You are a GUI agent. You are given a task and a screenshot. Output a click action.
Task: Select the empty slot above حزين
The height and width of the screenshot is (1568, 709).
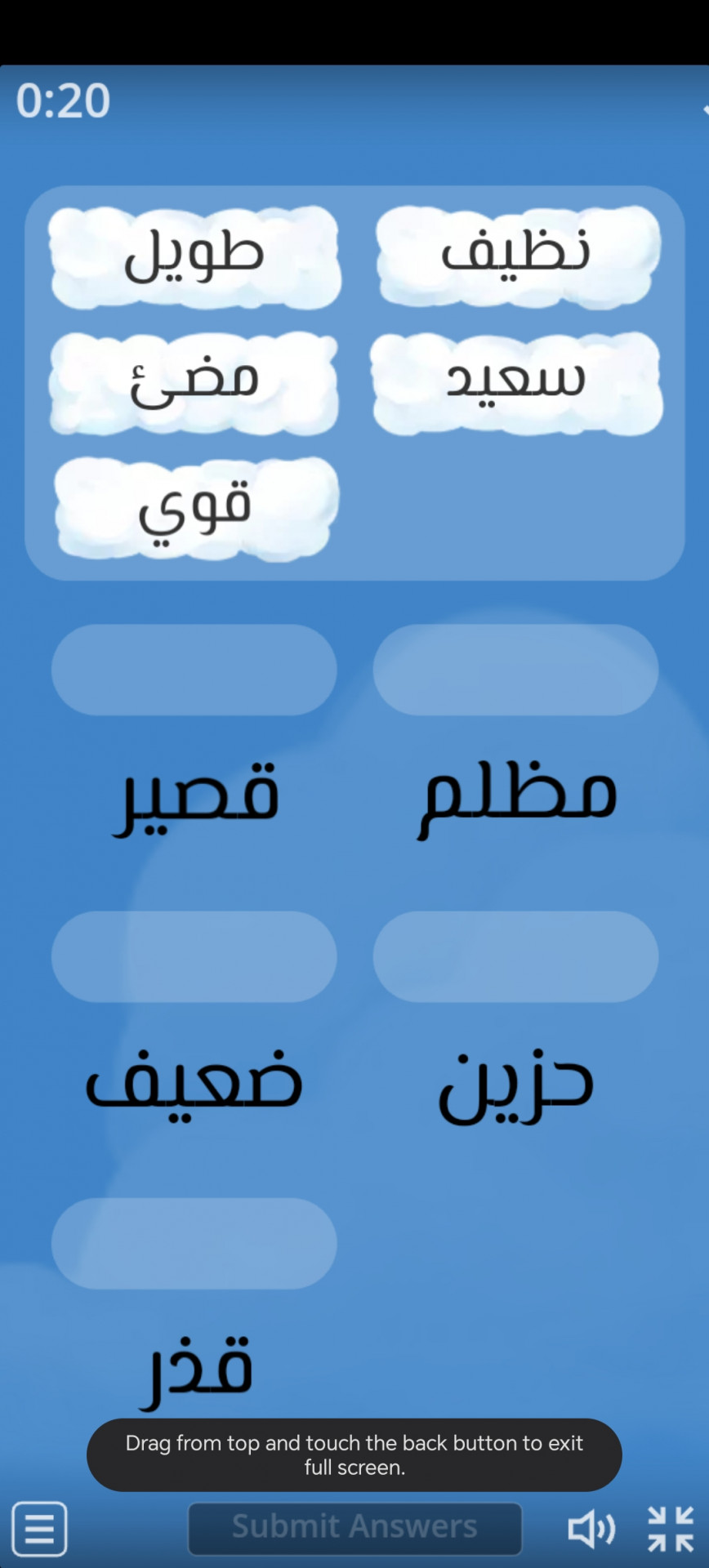tap(516, 956)
